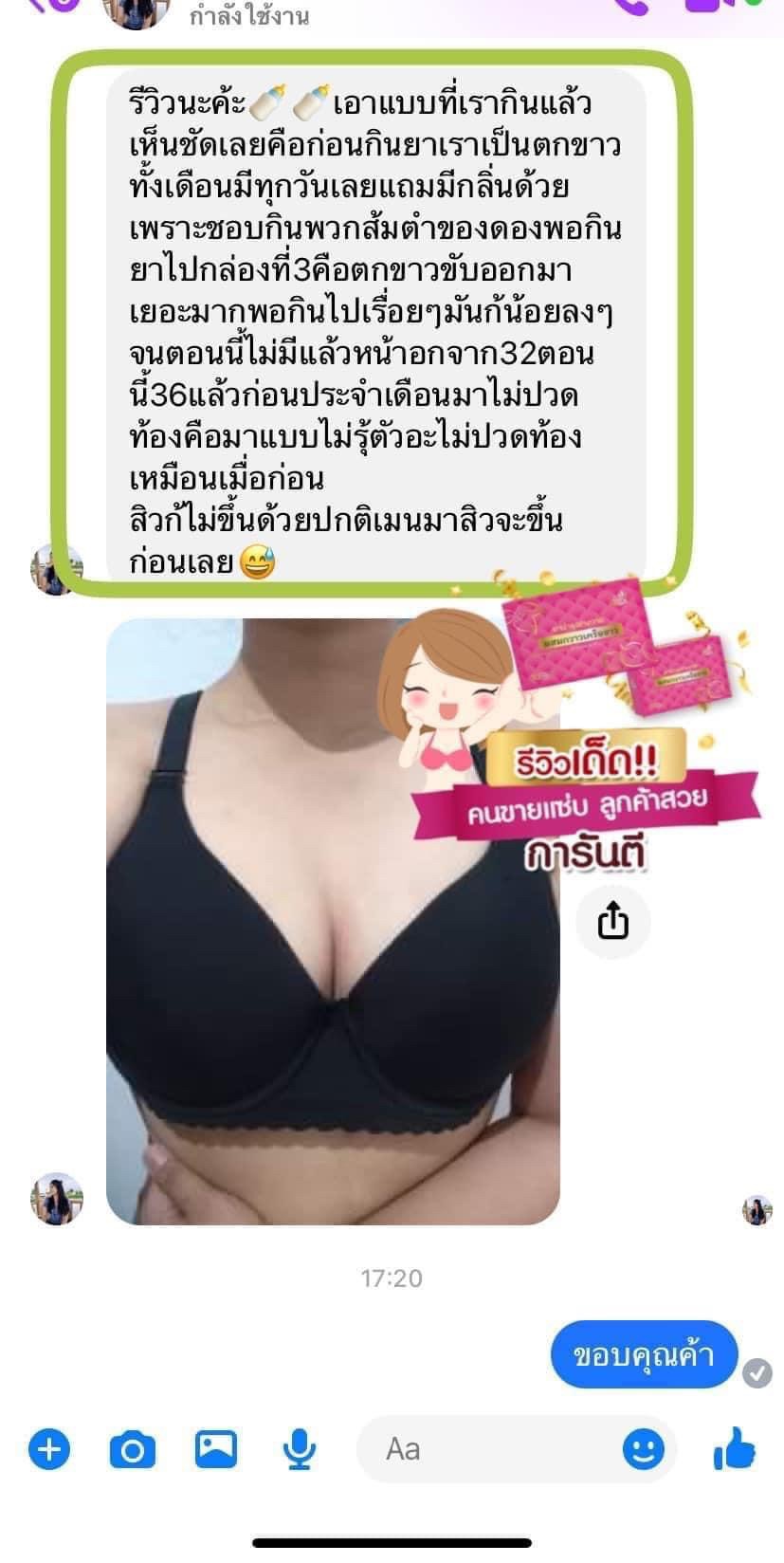The height and width of the screenshot is (1563, 784).
Task: Share the received photo via share icon
Action: click(x=613, y=921)
